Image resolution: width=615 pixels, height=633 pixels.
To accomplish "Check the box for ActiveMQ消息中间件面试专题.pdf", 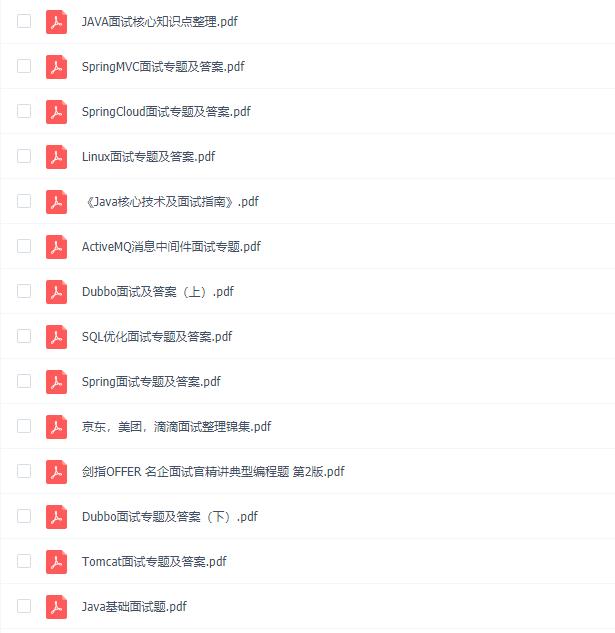I will pos(24,246).
